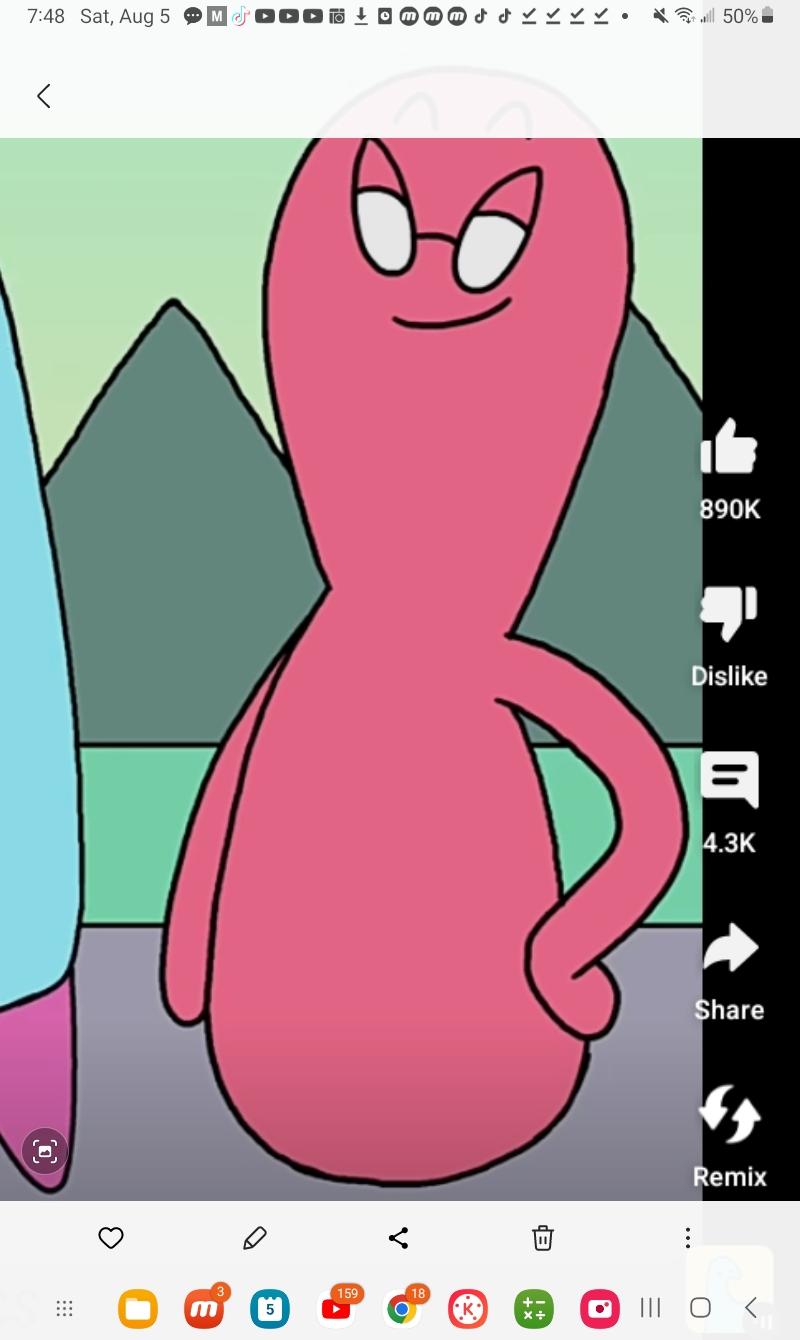Launch the KineMaster app from taskbar

[468, 1308]
